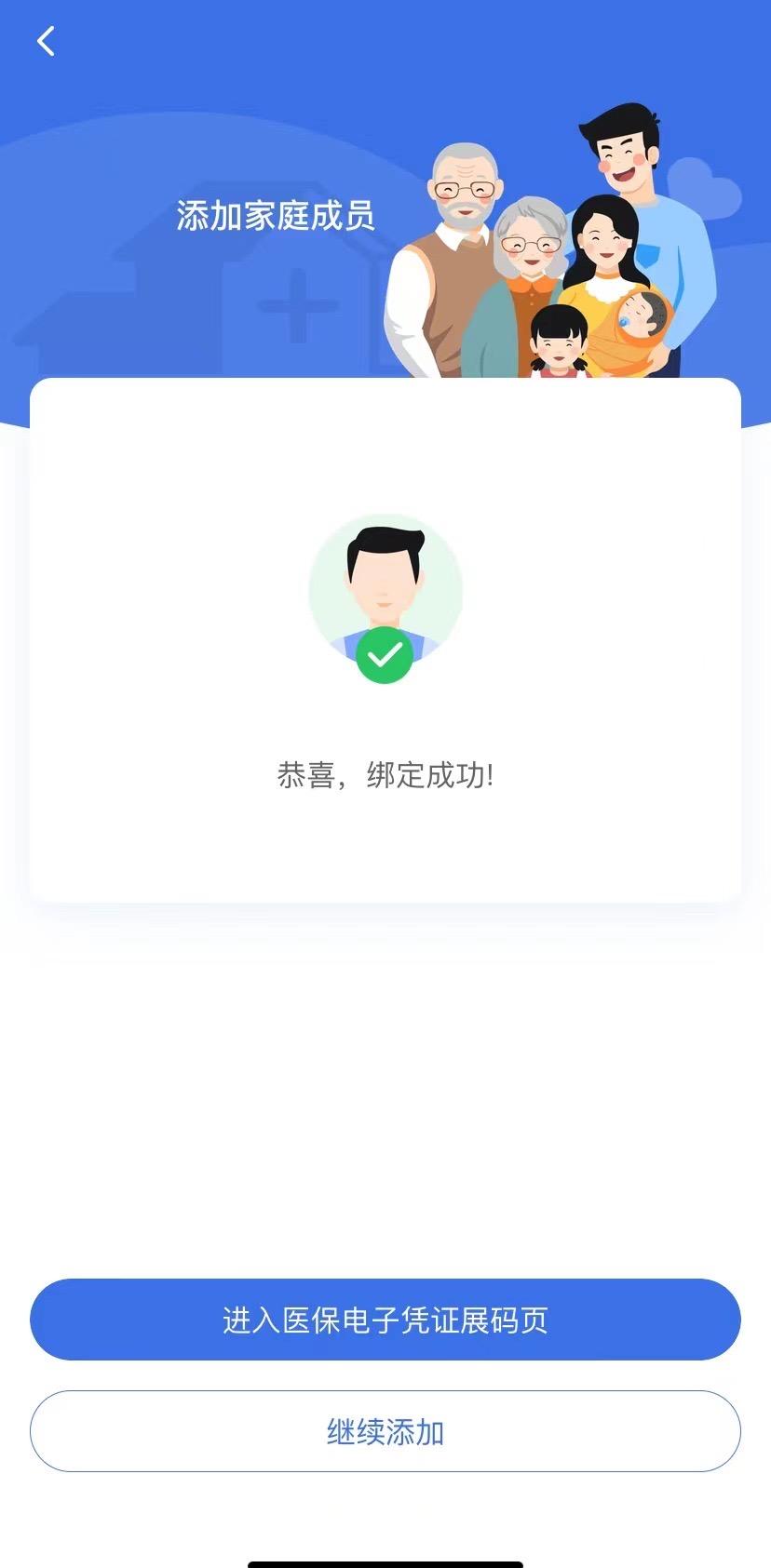
Task: Select 继续添加 to add another member
Action: pyautogui.click(x=385, y=1431)
